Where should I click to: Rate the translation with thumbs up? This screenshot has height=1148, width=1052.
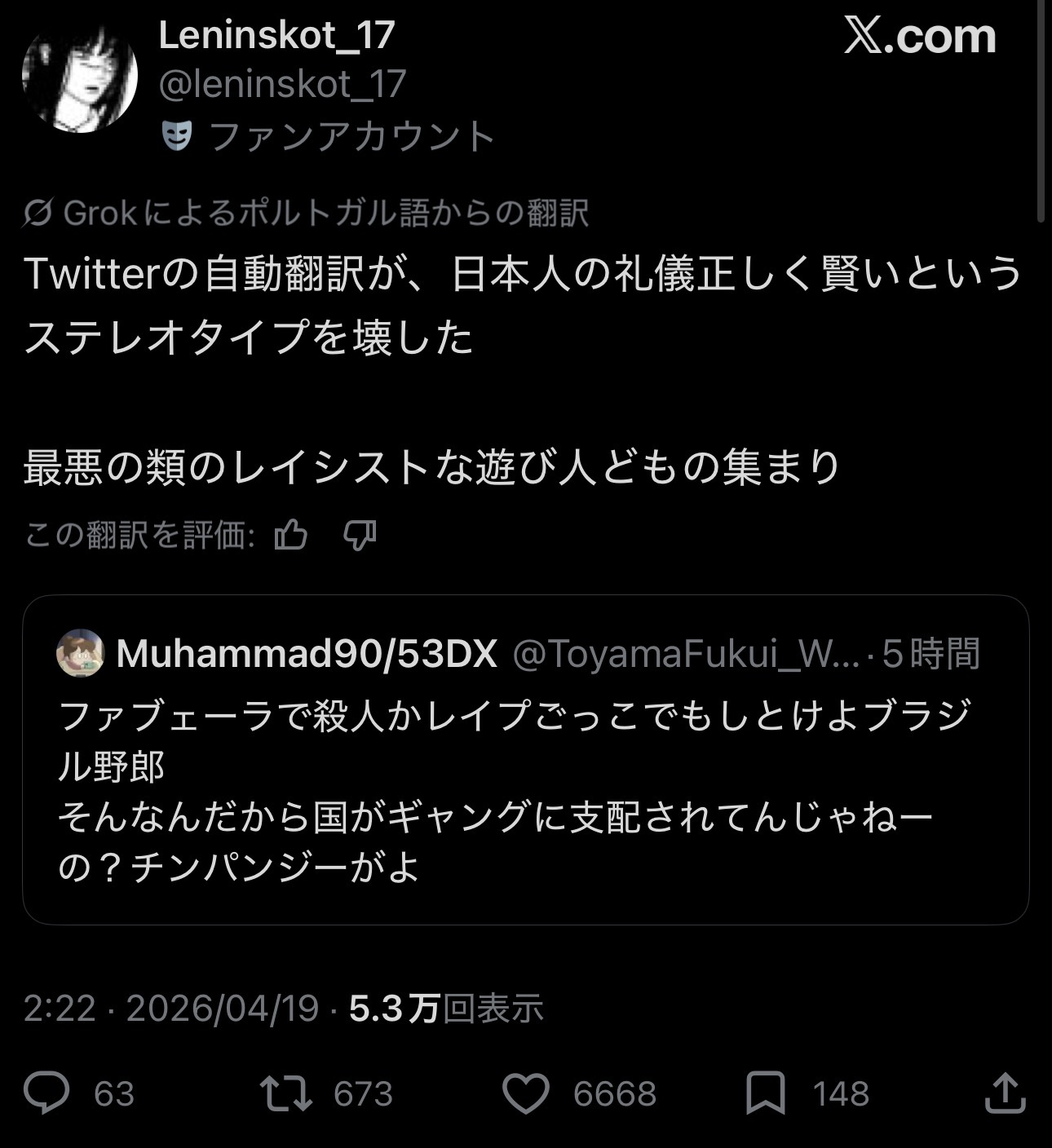click(x=291, y=536)
